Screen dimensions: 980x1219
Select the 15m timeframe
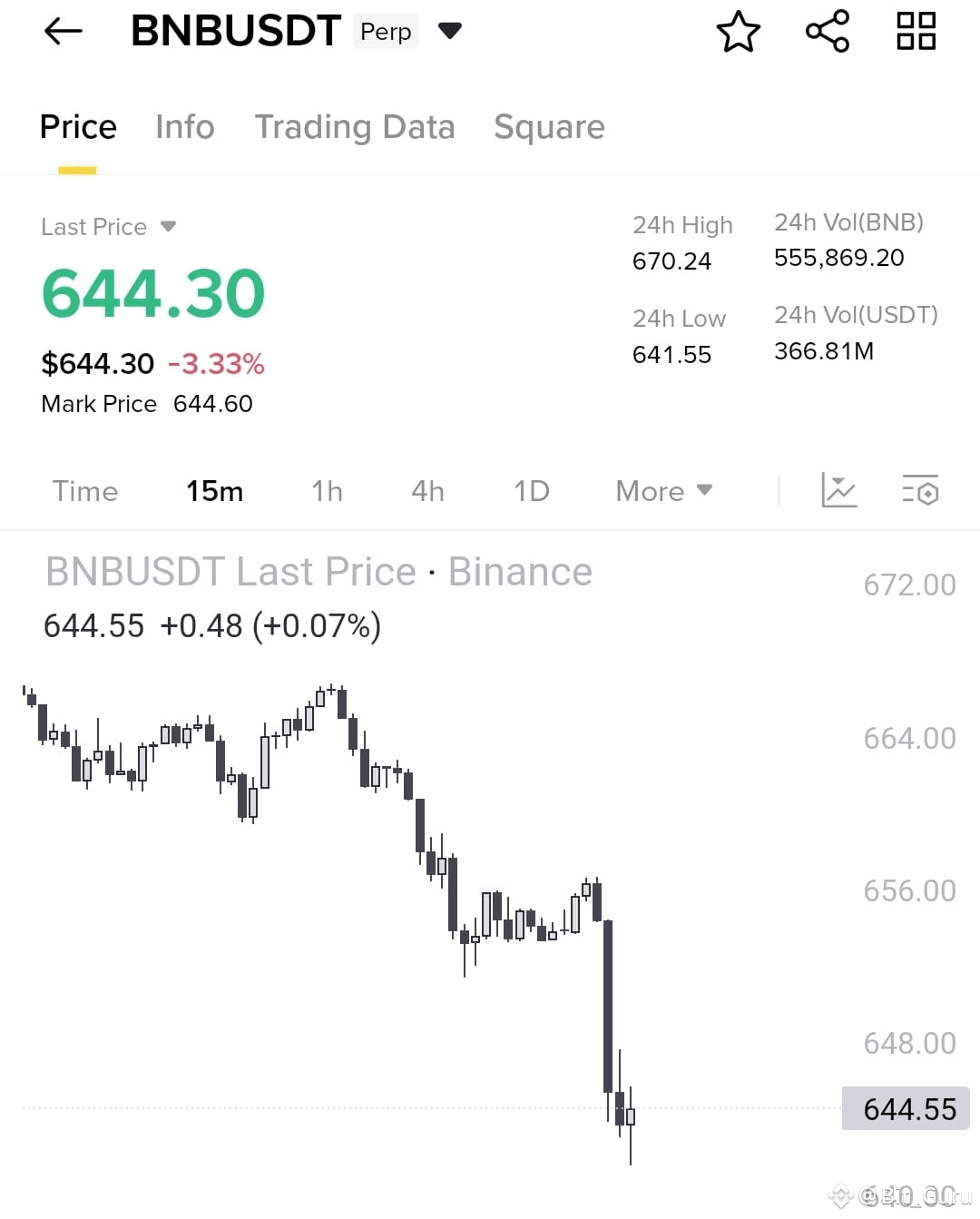tap(214, 491)
